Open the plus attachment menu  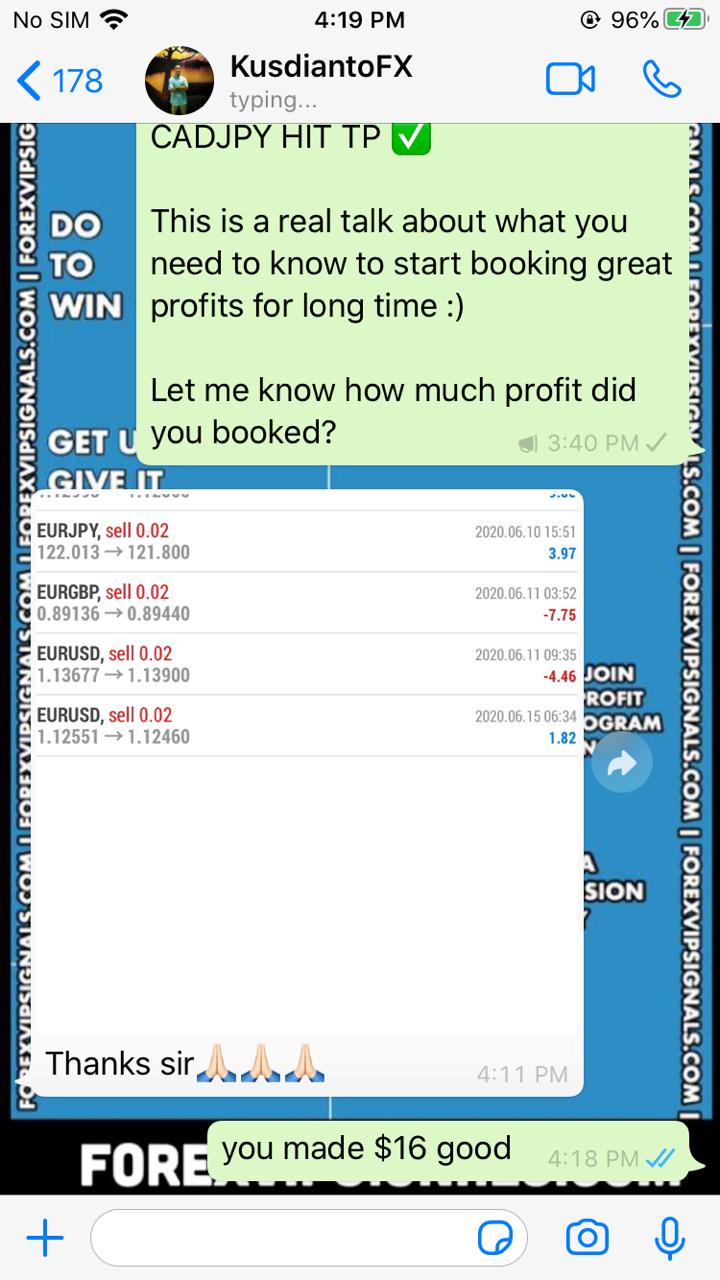click(x=44, y=1239)
